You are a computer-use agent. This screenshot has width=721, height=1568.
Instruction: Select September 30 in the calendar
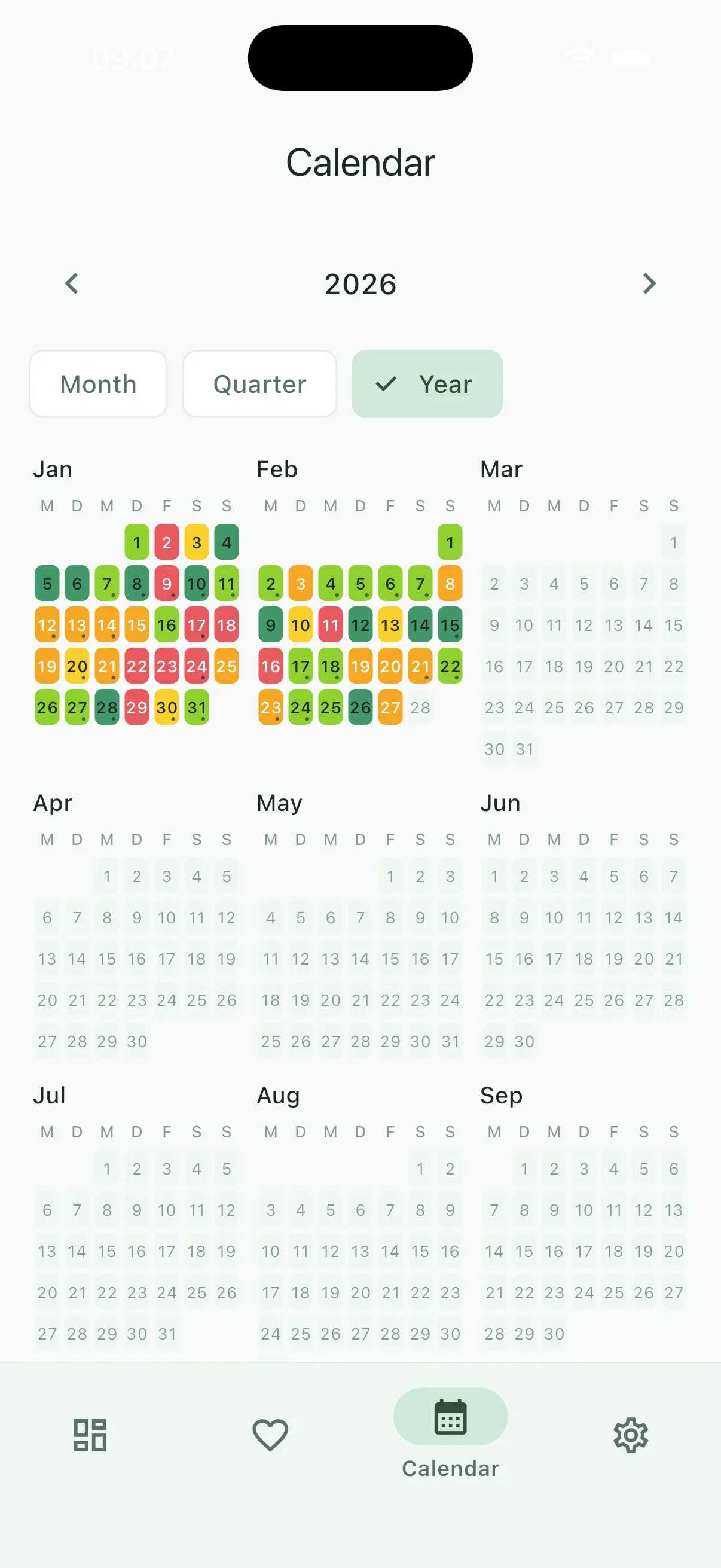pyautogui.click(x=554, y=1334)
